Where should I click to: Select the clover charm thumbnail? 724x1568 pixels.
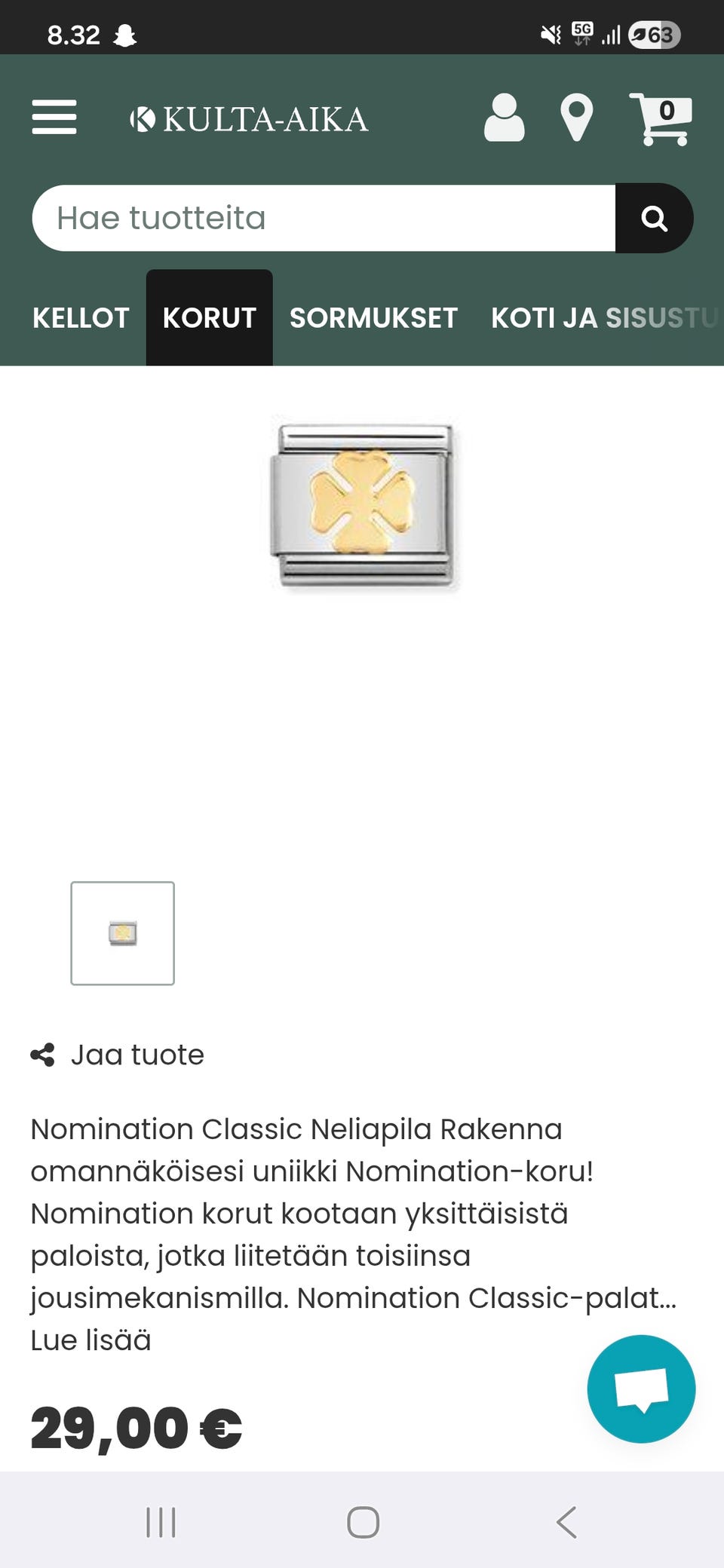(123, 933)
